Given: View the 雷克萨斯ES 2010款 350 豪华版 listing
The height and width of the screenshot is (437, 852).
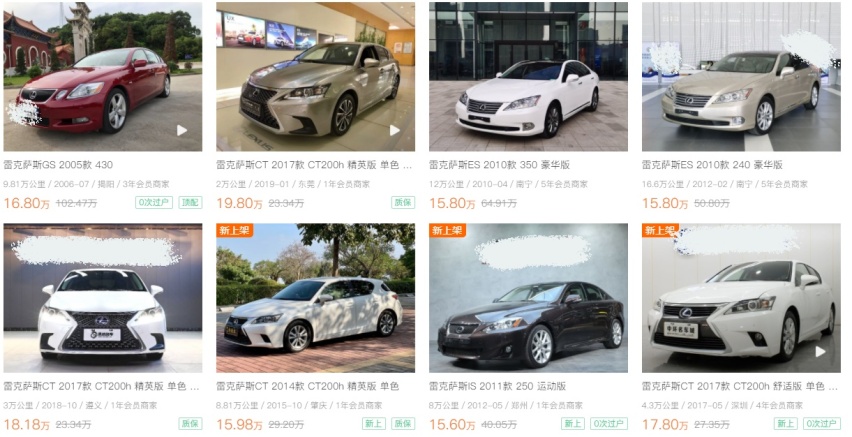Looking at the screenshot, I should point(528,77).
